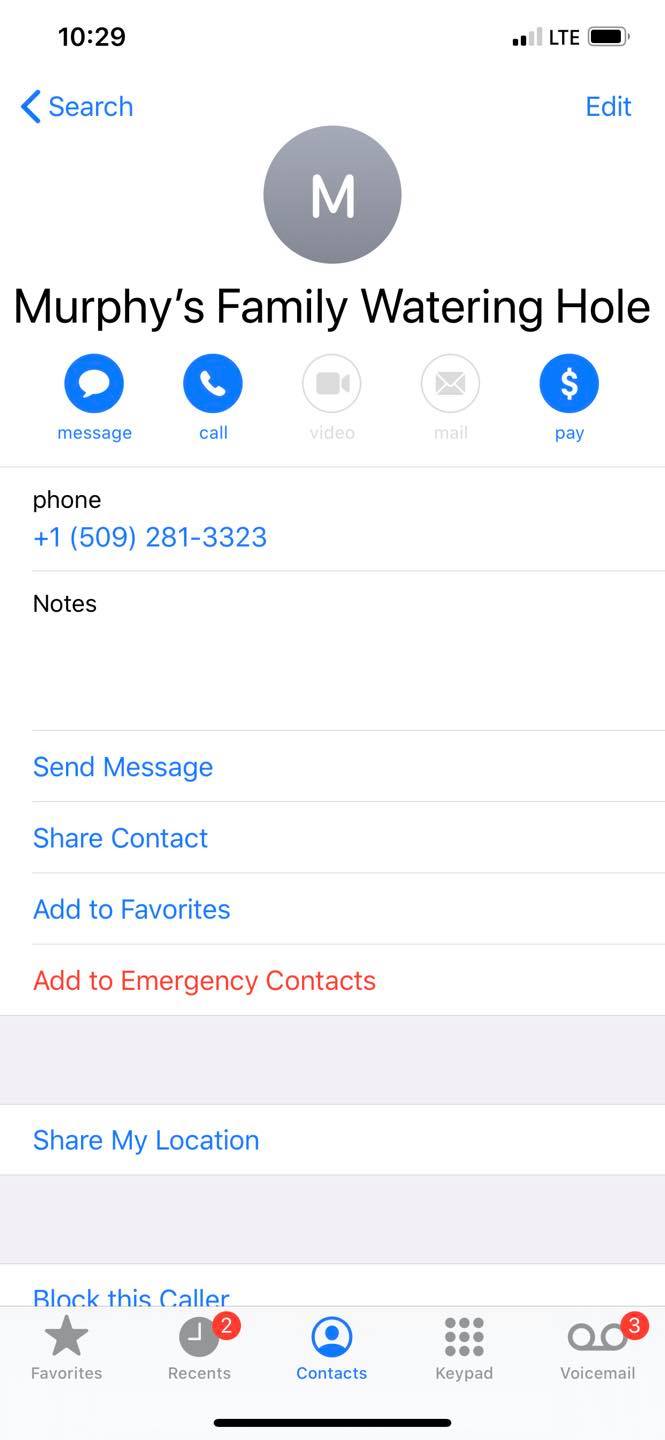665x1440 pixels.
Task: Open the Keypad tab
Action: pyautogui.click(x=464, y=1348)
